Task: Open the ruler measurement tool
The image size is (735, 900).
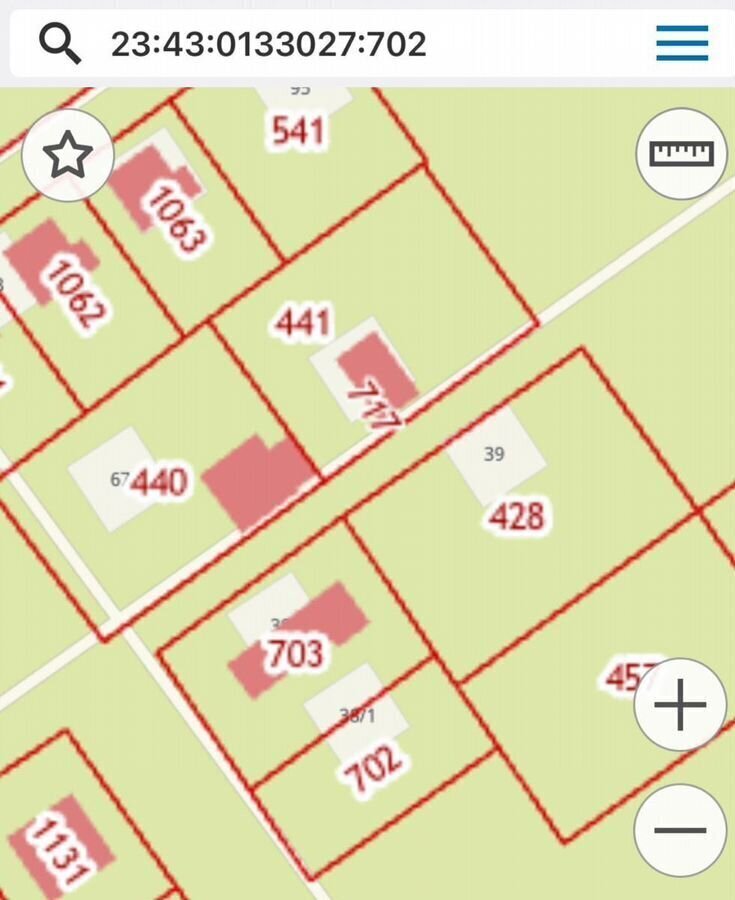Action: click(x=682, y=153)
